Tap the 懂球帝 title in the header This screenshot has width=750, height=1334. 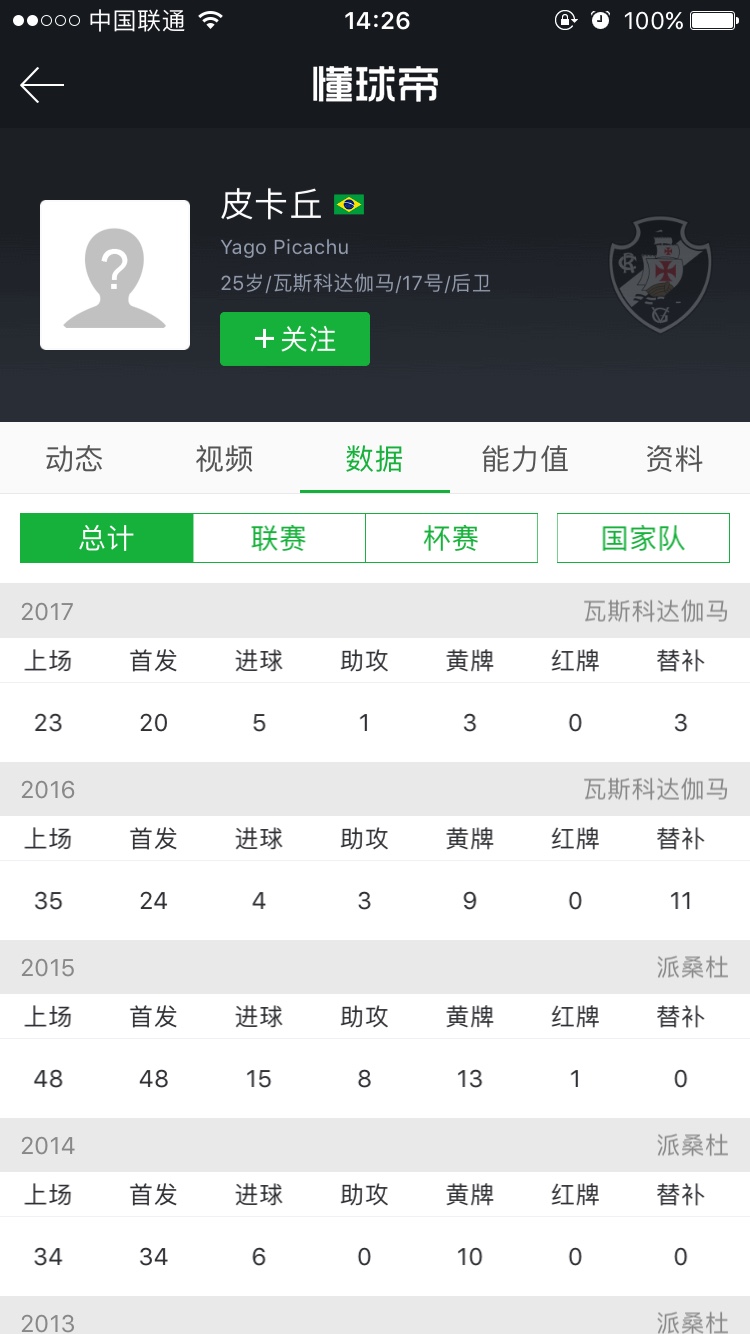(x=375, y=86)
